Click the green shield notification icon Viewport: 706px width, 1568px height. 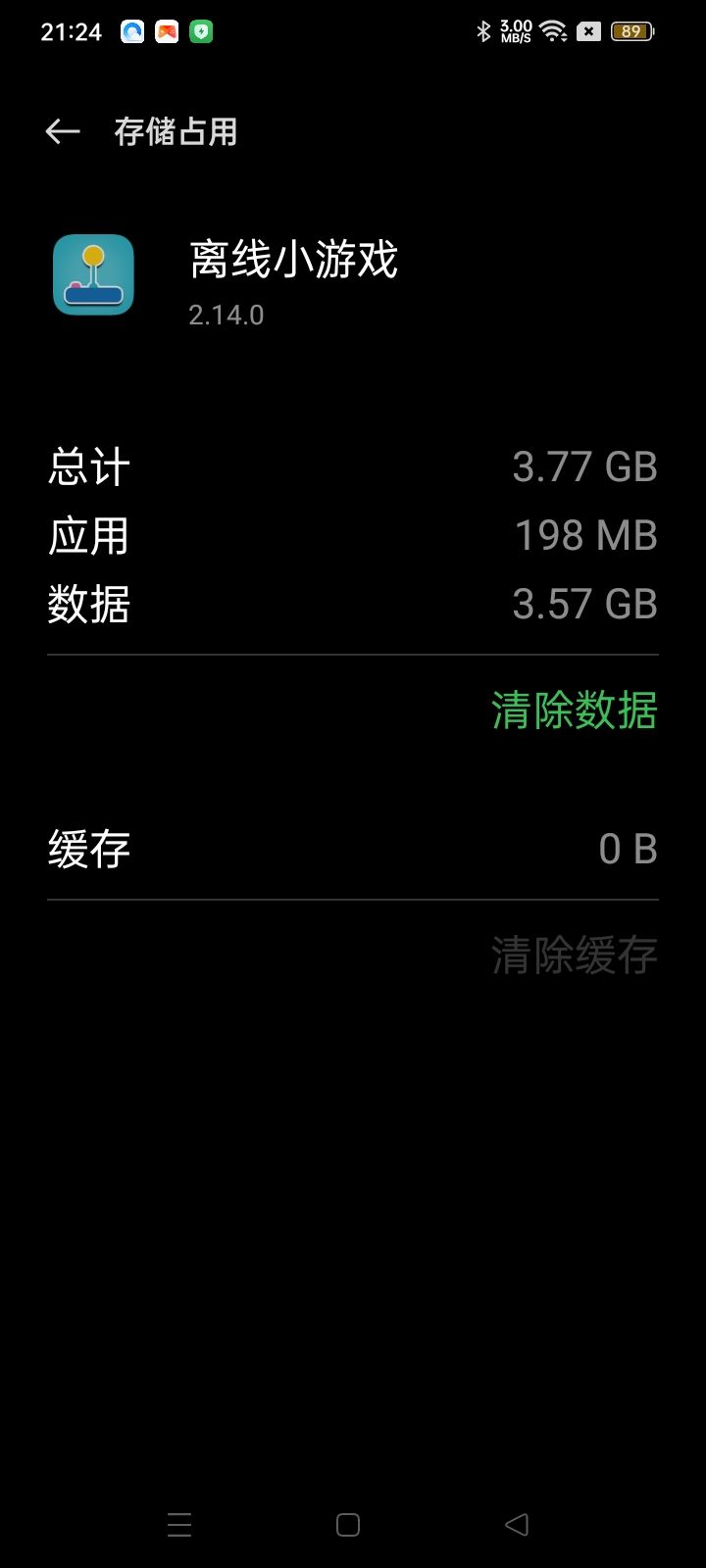[202, 31]
